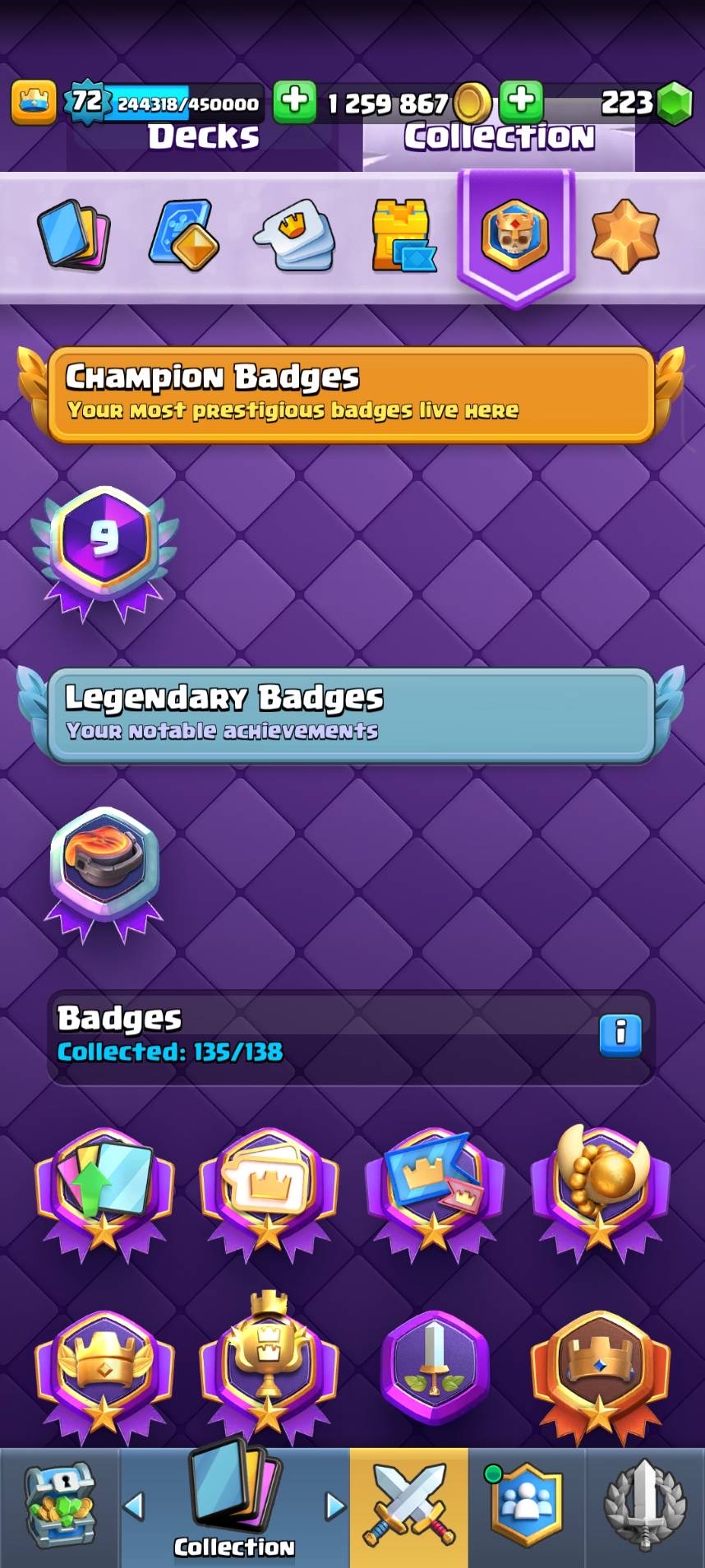Open the sword with leaves badge
This screenshot has height=1568, width=705.
(435, 1367)
